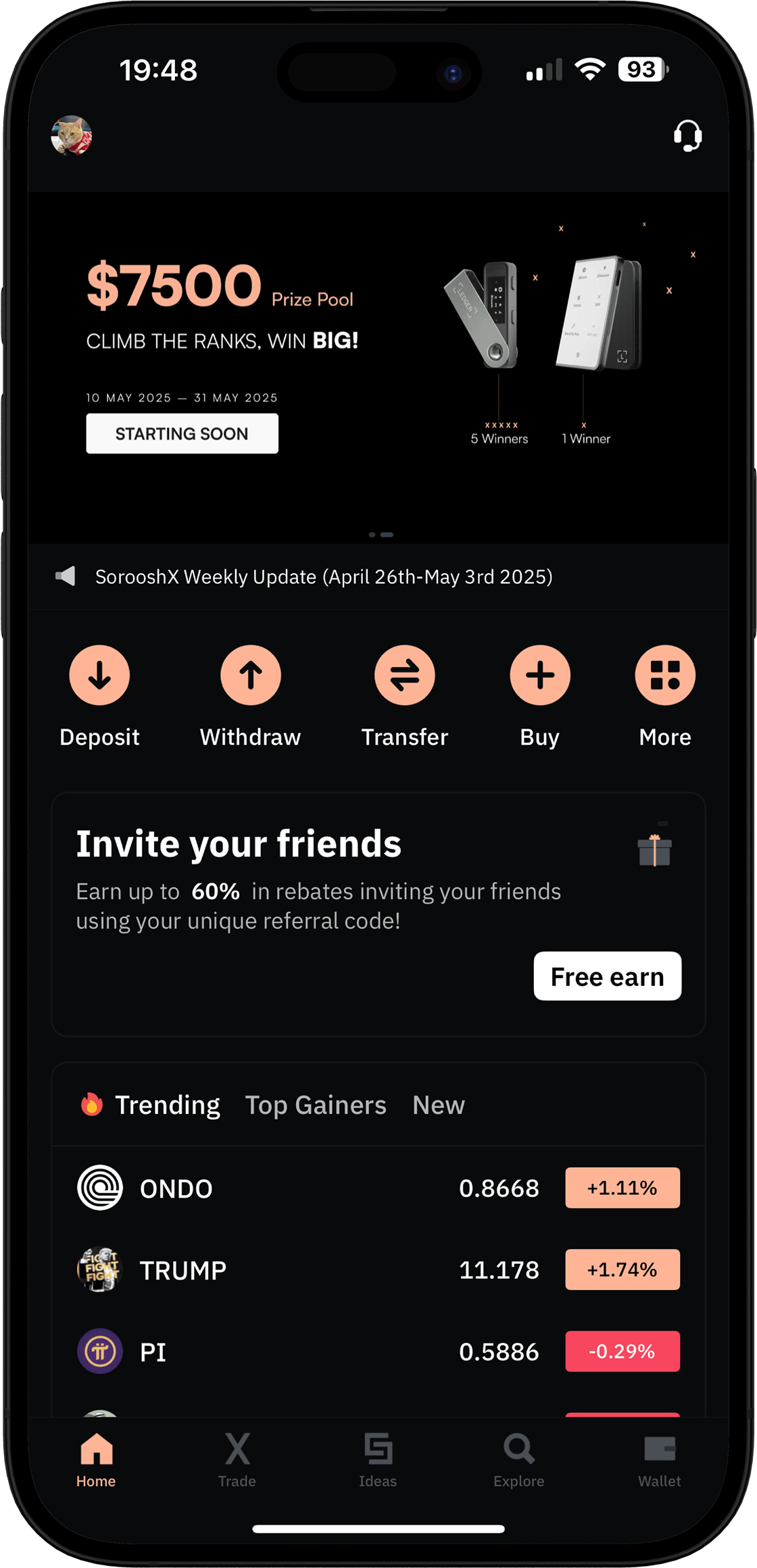Screen dimensions: 757x1568
Task: Tap the Free earn button
Action: 607,976
